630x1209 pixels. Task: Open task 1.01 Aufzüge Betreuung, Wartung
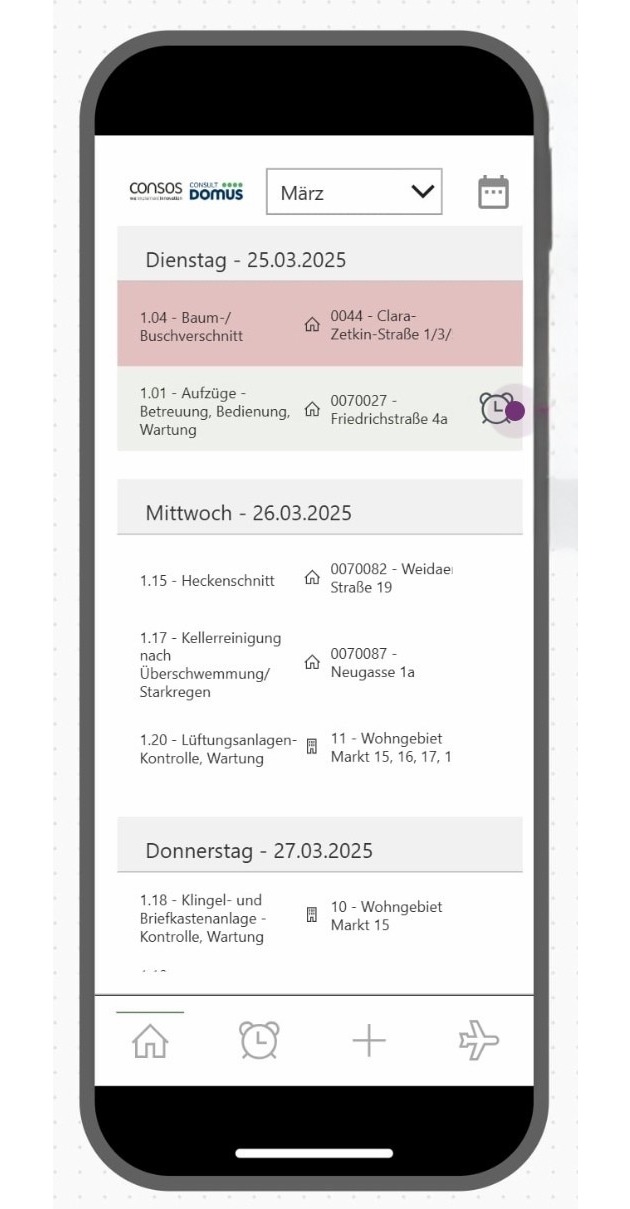click(x=320, y=408)
